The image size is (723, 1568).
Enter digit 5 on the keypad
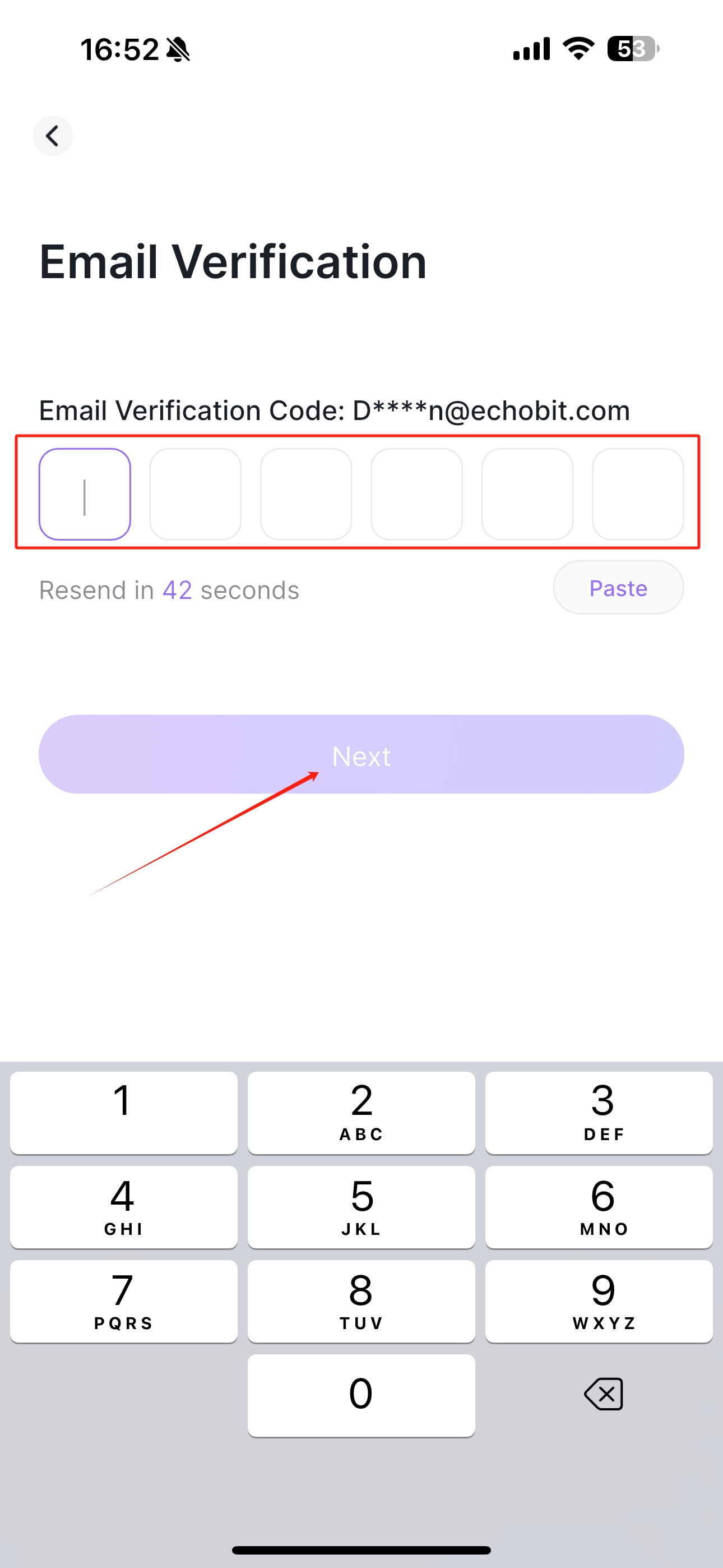[x=361, y=1207]
